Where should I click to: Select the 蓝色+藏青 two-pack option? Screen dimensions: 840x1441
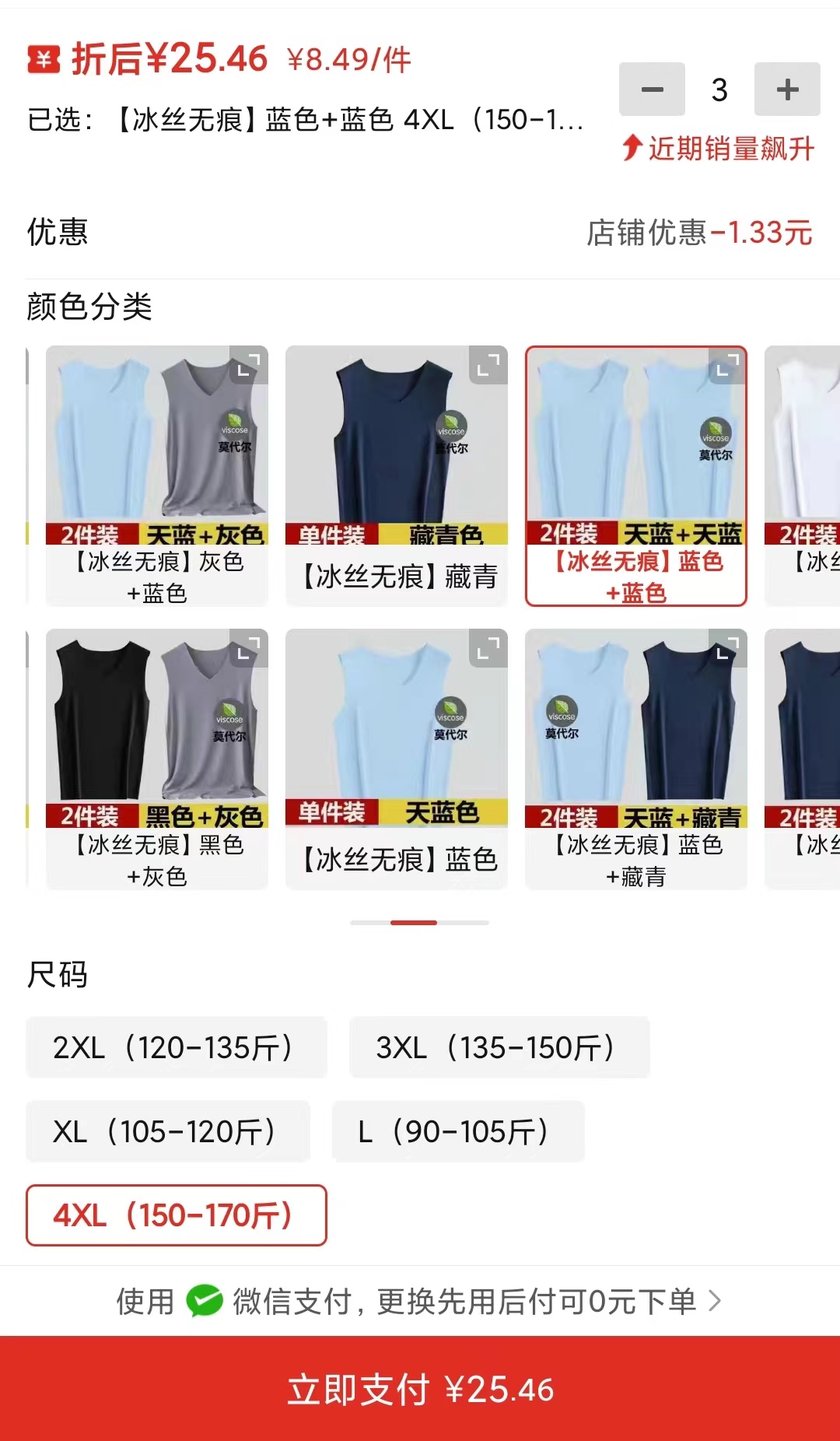pos(635,759)
